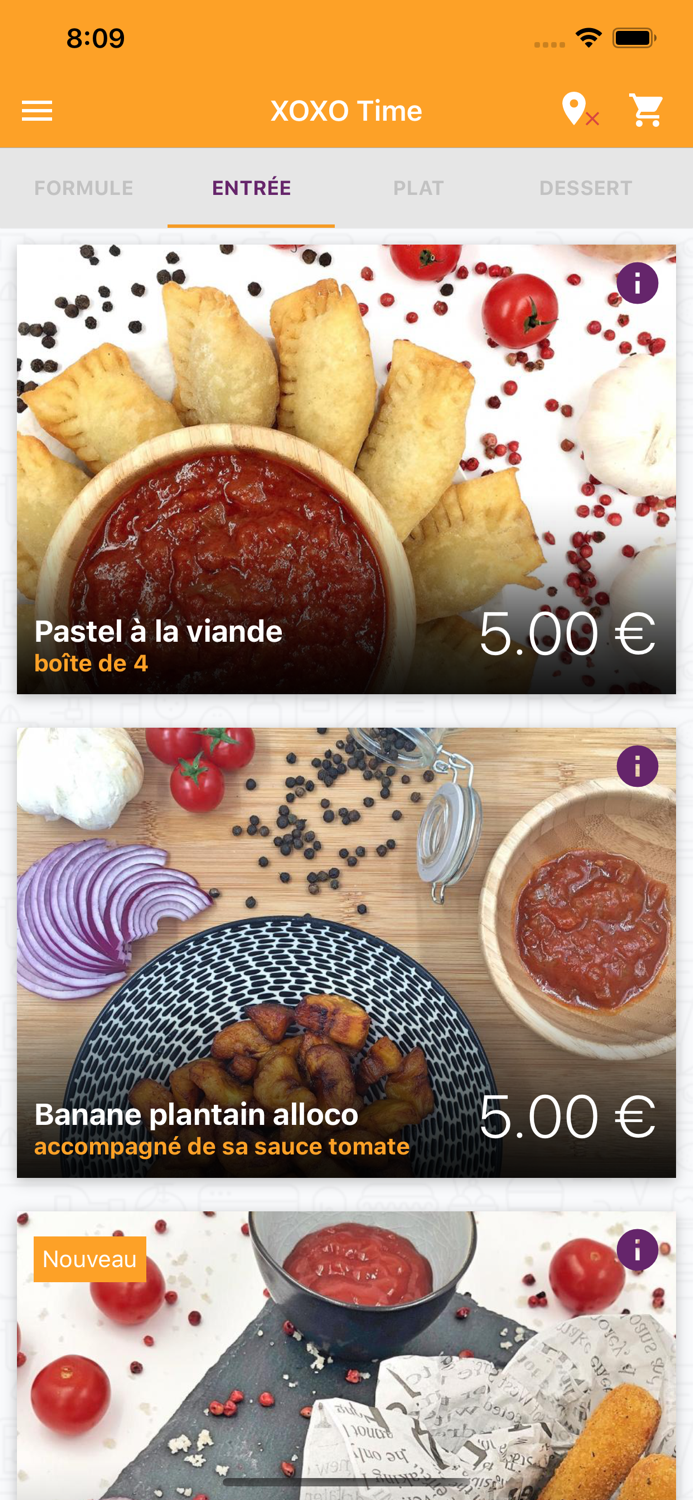693x1500 pixels.
Task: Tap the location pin icon
Action: click(575, 110)
